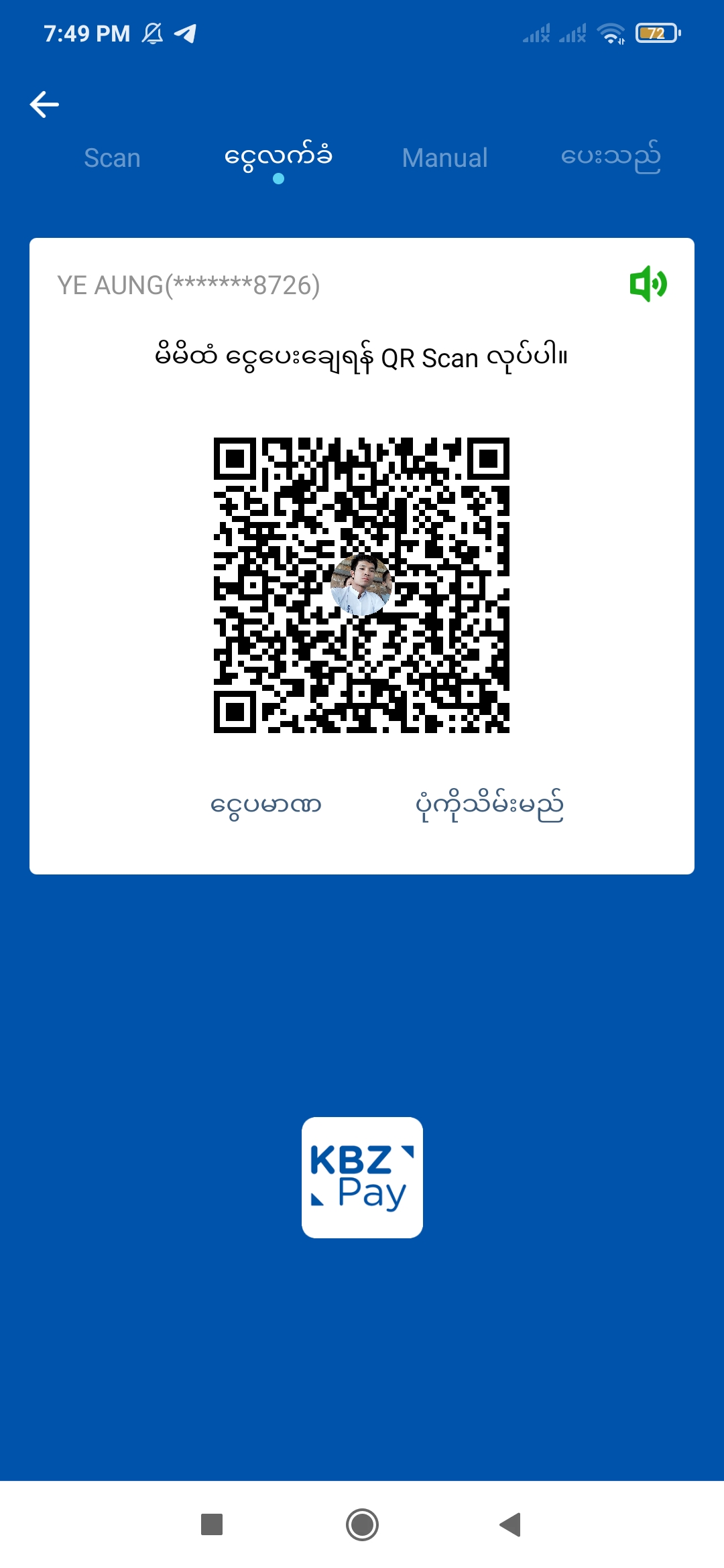
Task: Toggle the green speaker sound icon
Action: pos(648,284)
